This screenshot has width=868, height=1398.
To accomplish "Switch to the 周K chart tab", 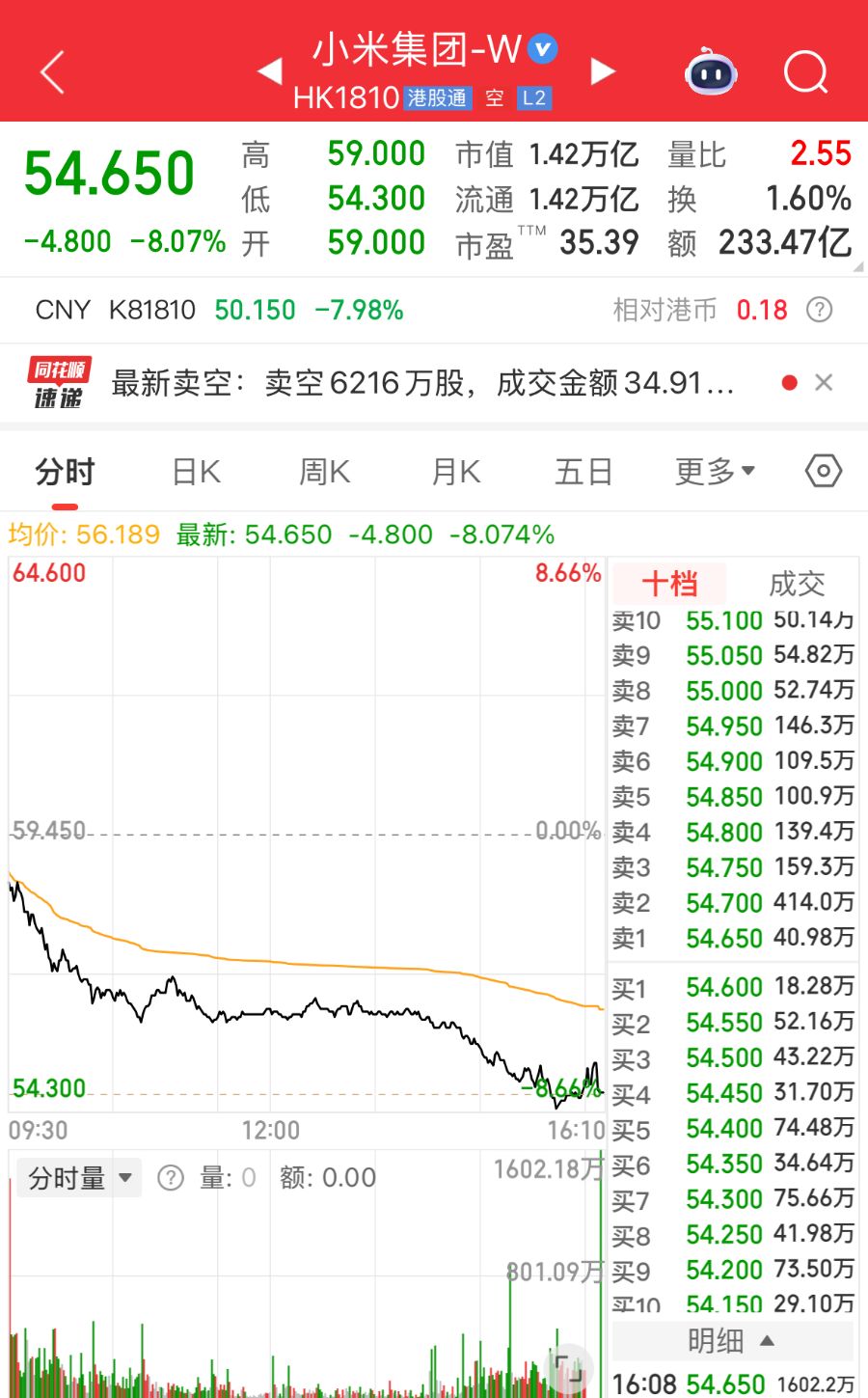I will [x=324, y=472].
